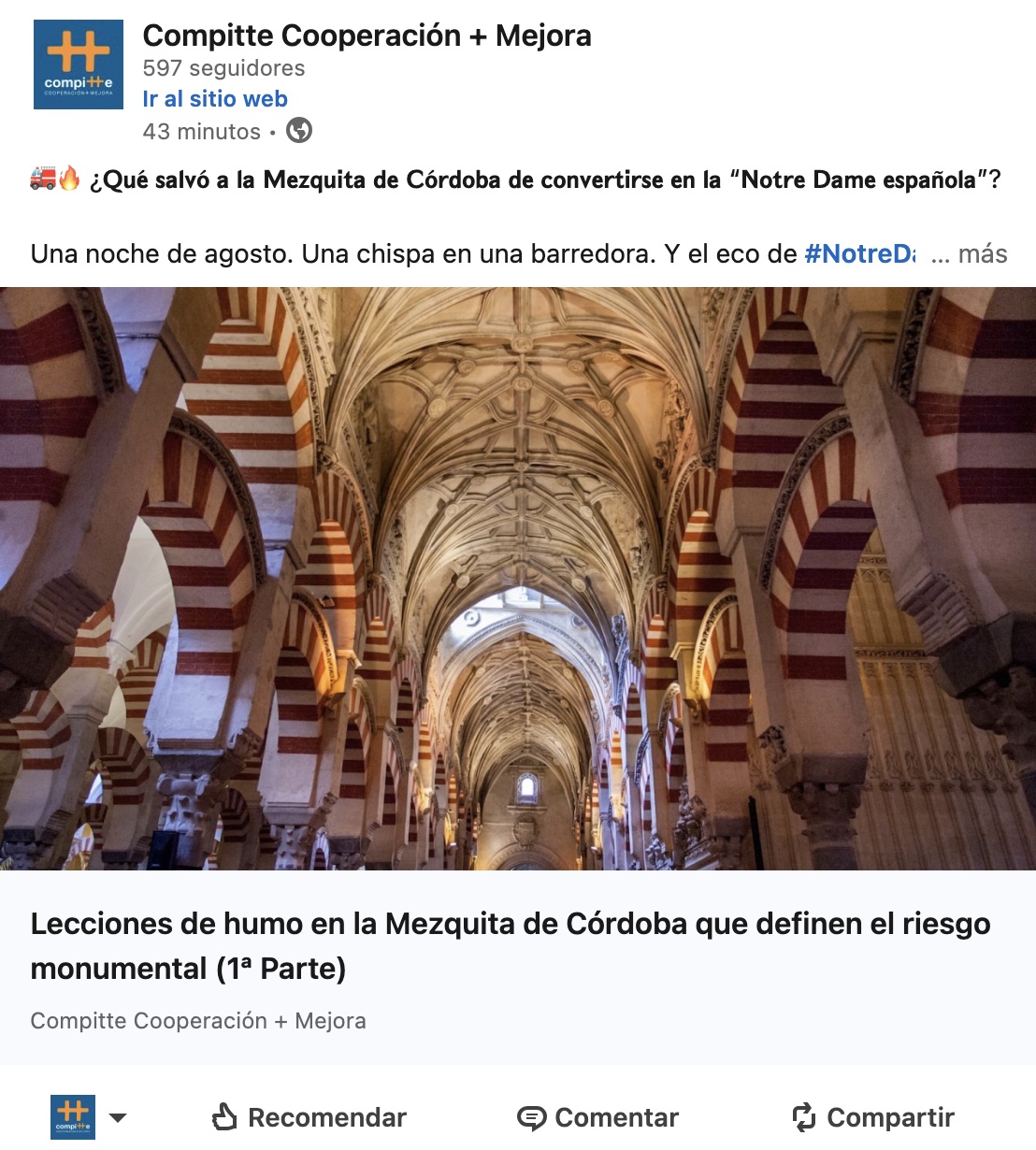Open the #NotreDame hashtag
1036x1150 pixels.
tap(859, 253)
